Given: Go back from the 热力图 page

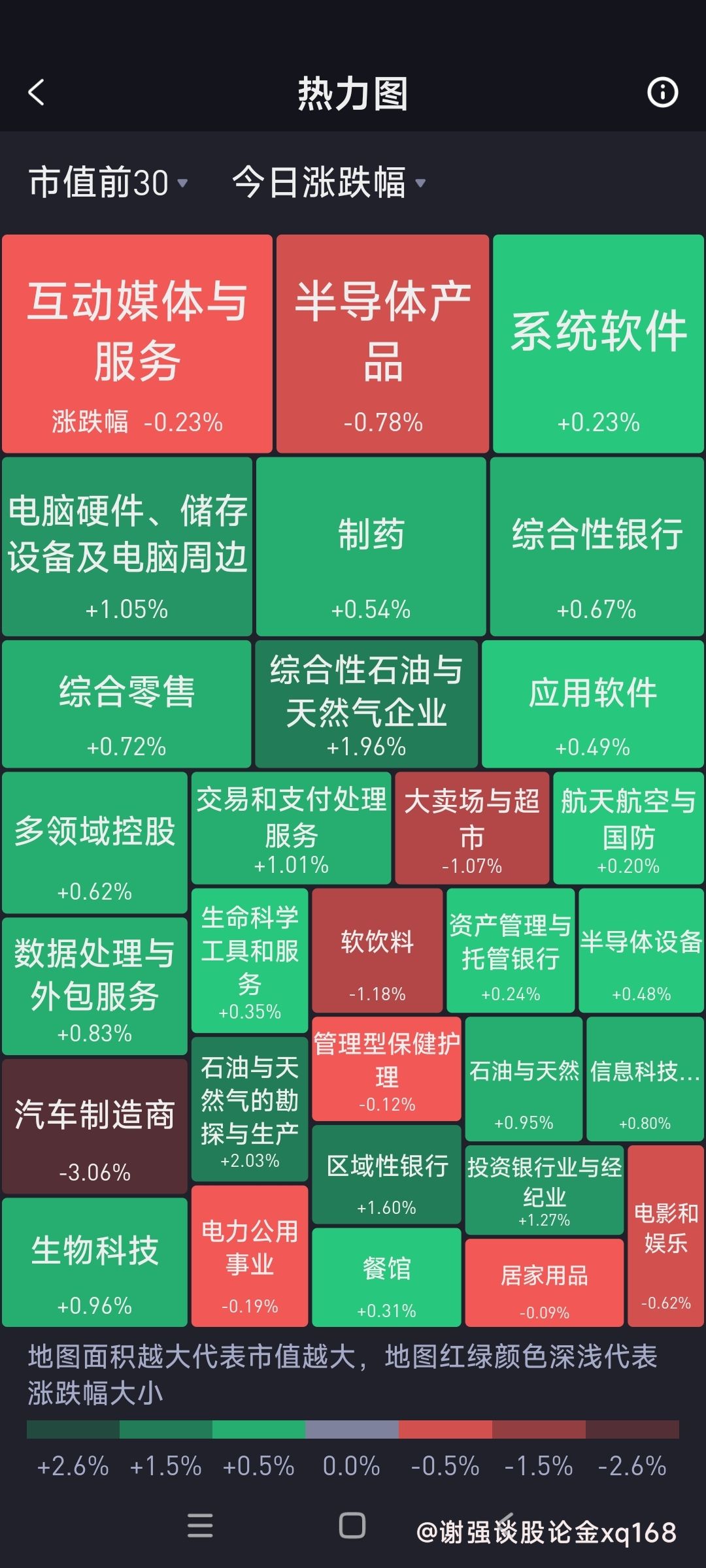Looking at the screenshot, I should coord(37,92).
